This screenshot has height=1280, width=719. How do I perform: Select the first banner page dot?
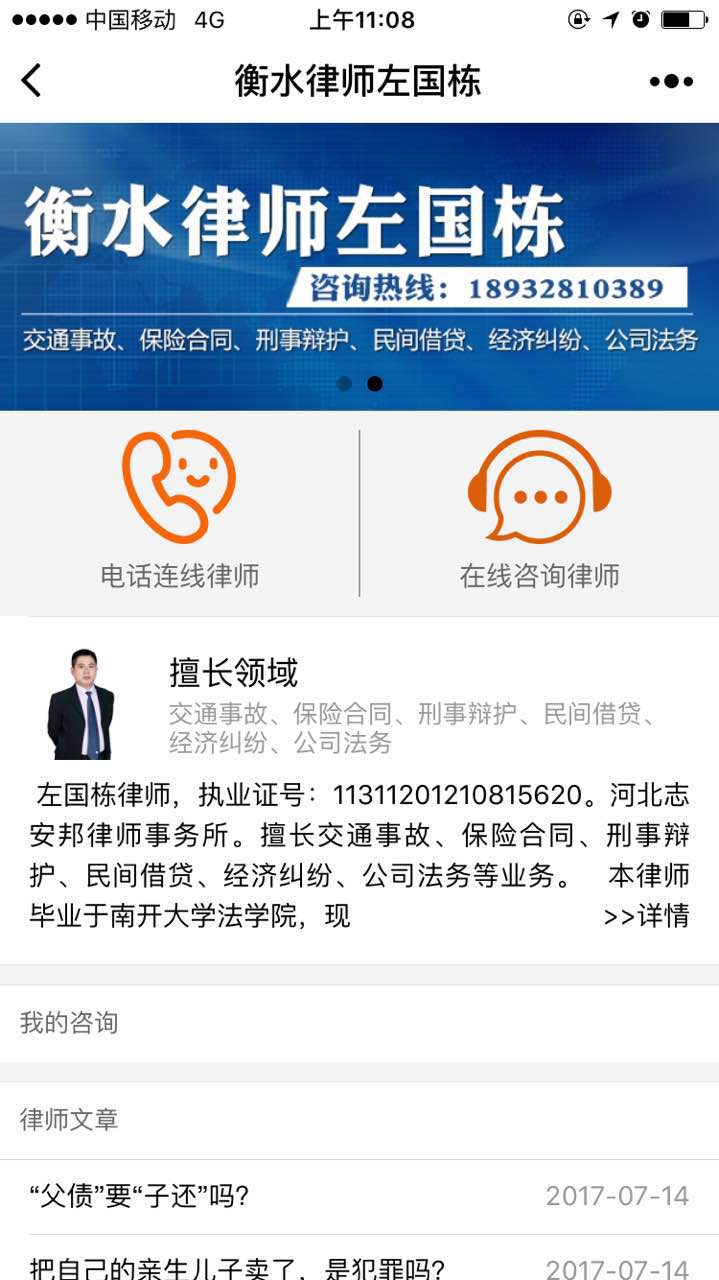coord(344,384)
